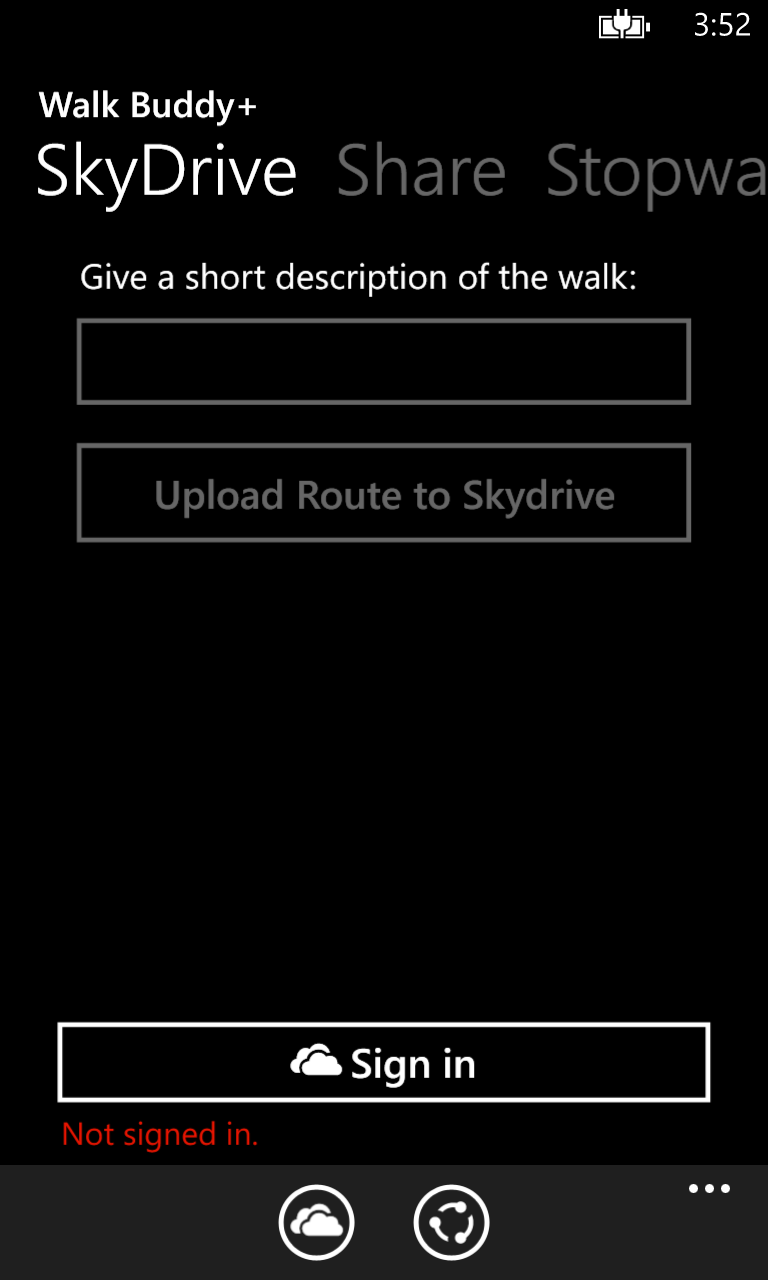The width and height of the screenshot is (768, 1280).
Task: Select the circular-arrows sync icon at bottom
Action: click(x=451, y=1221)
